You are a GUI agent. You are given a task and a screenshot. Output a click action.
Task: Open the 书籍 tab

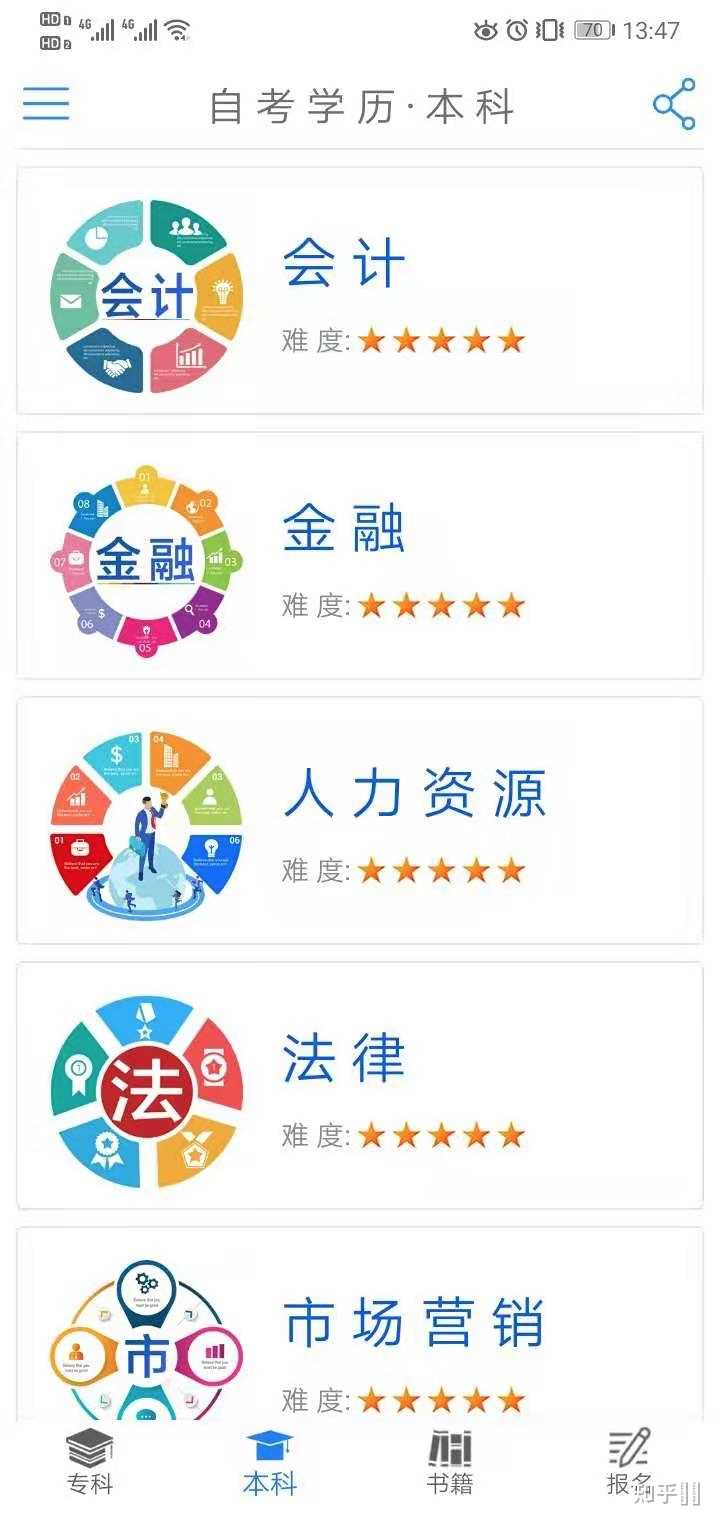(450, 1463)
